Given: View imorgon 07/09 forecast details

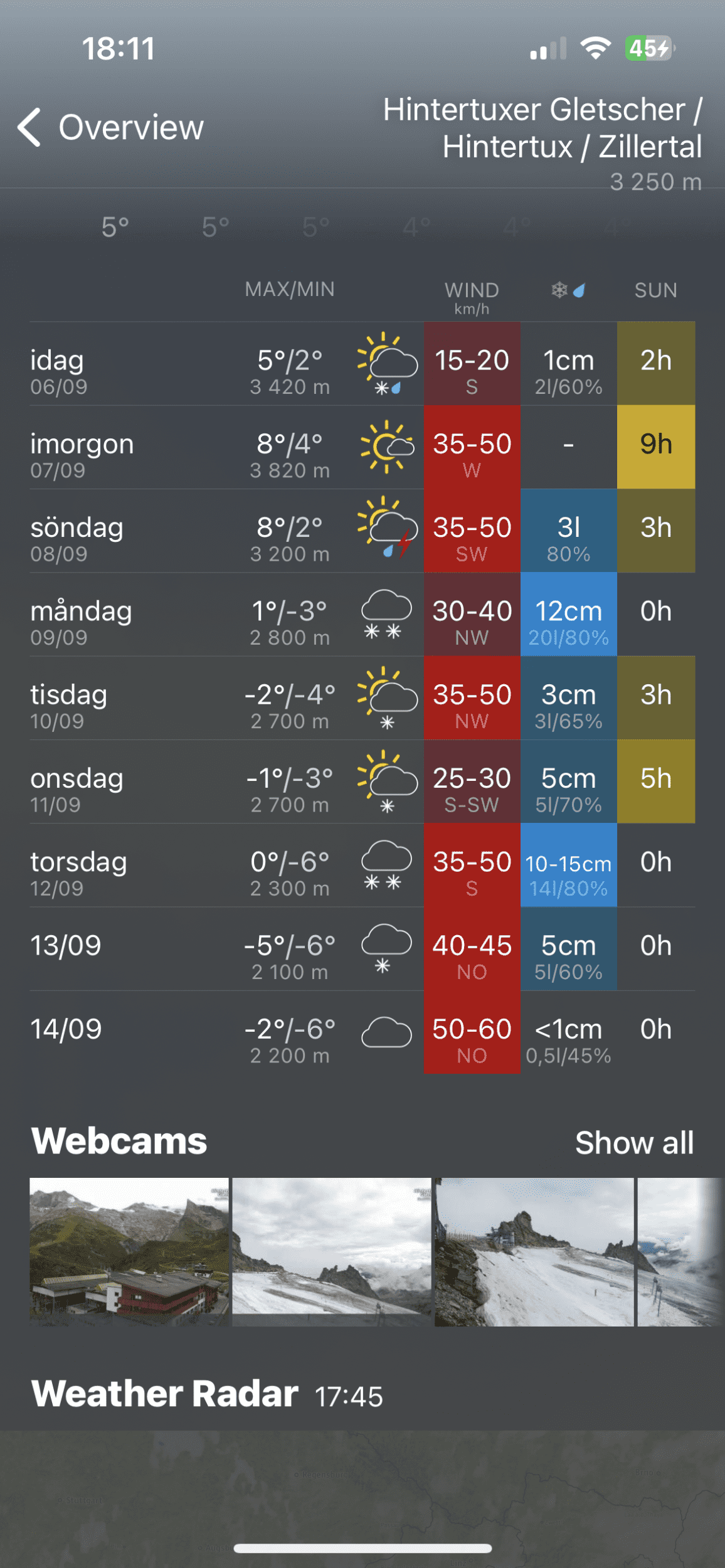Looking at the screenshot, I should click(188, 447).
